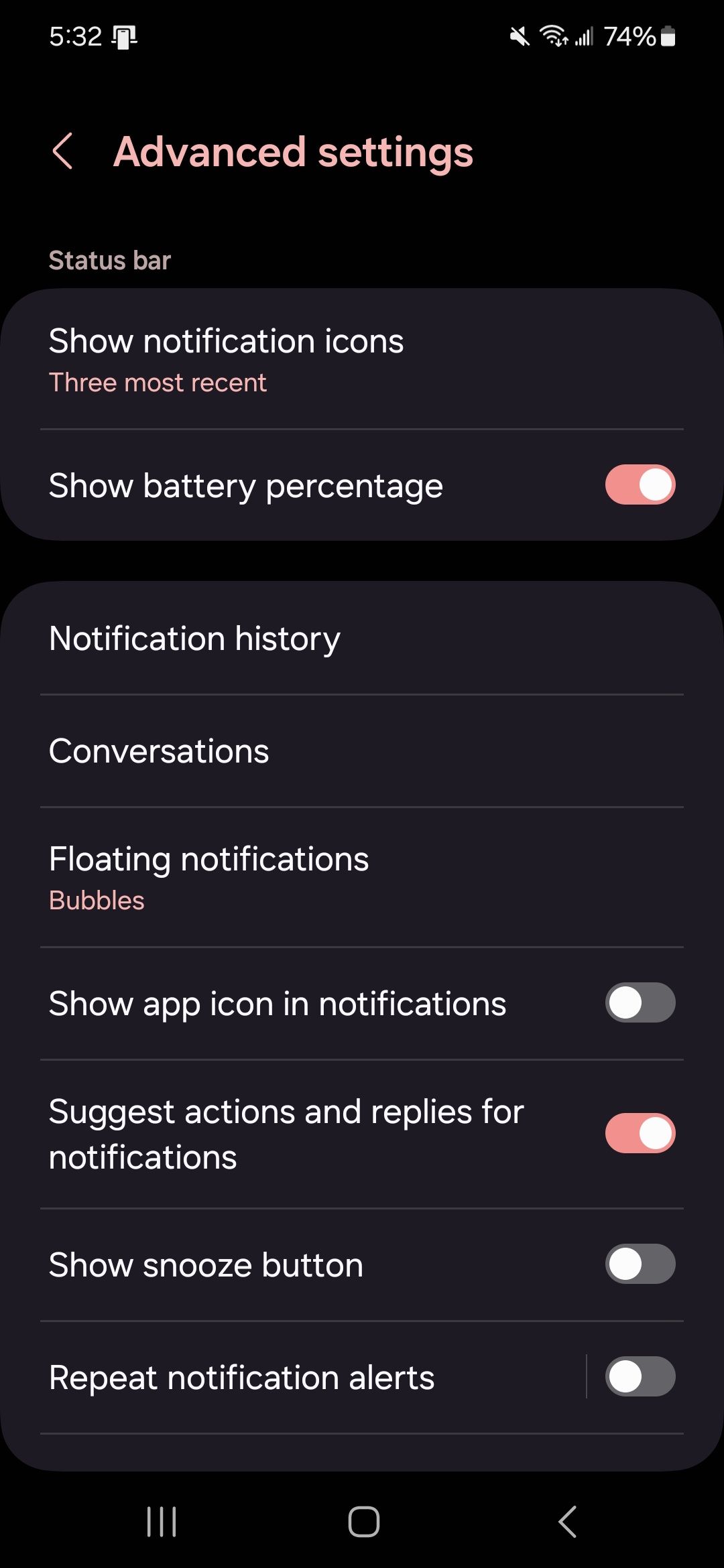724x1568 pixels.
Task: Tap the Recents button in navigation bar
Action: coord(161,1521)
